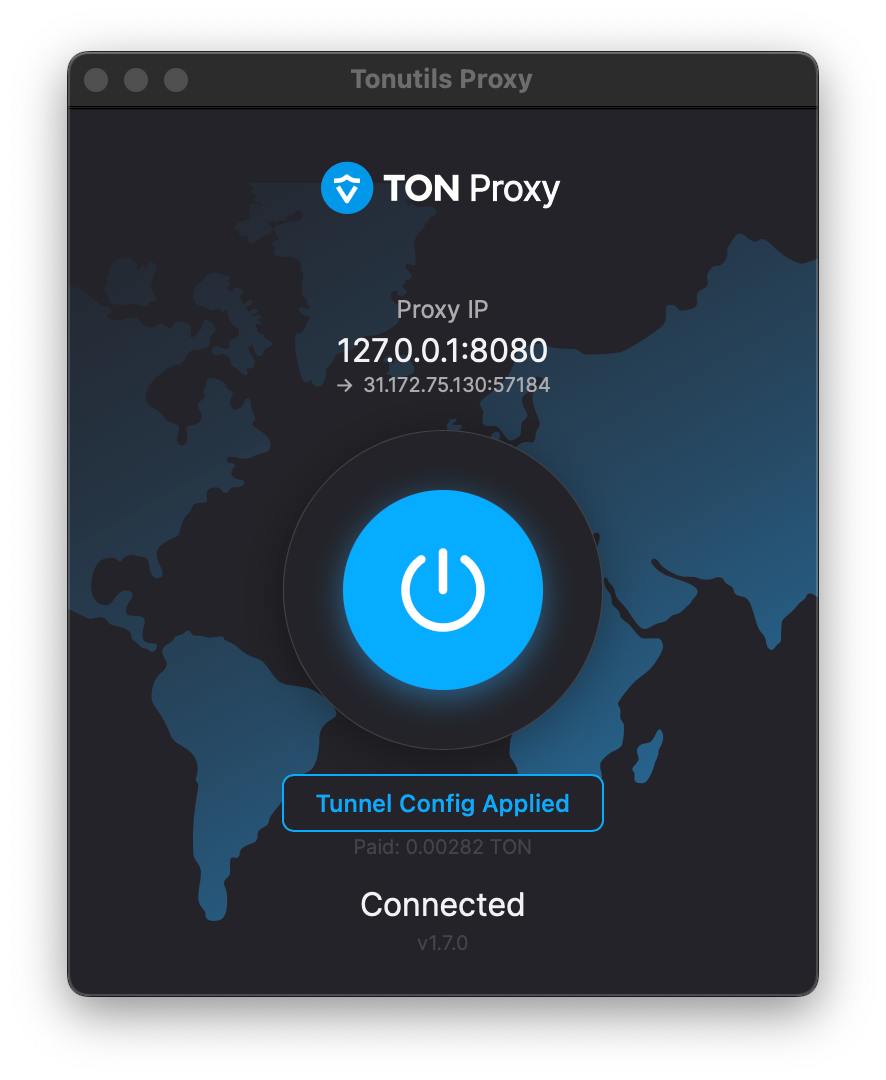This screenshot has width=886, height=1080.
Task: Click the Tunnel Config Applied button
Action: (442, 803)
